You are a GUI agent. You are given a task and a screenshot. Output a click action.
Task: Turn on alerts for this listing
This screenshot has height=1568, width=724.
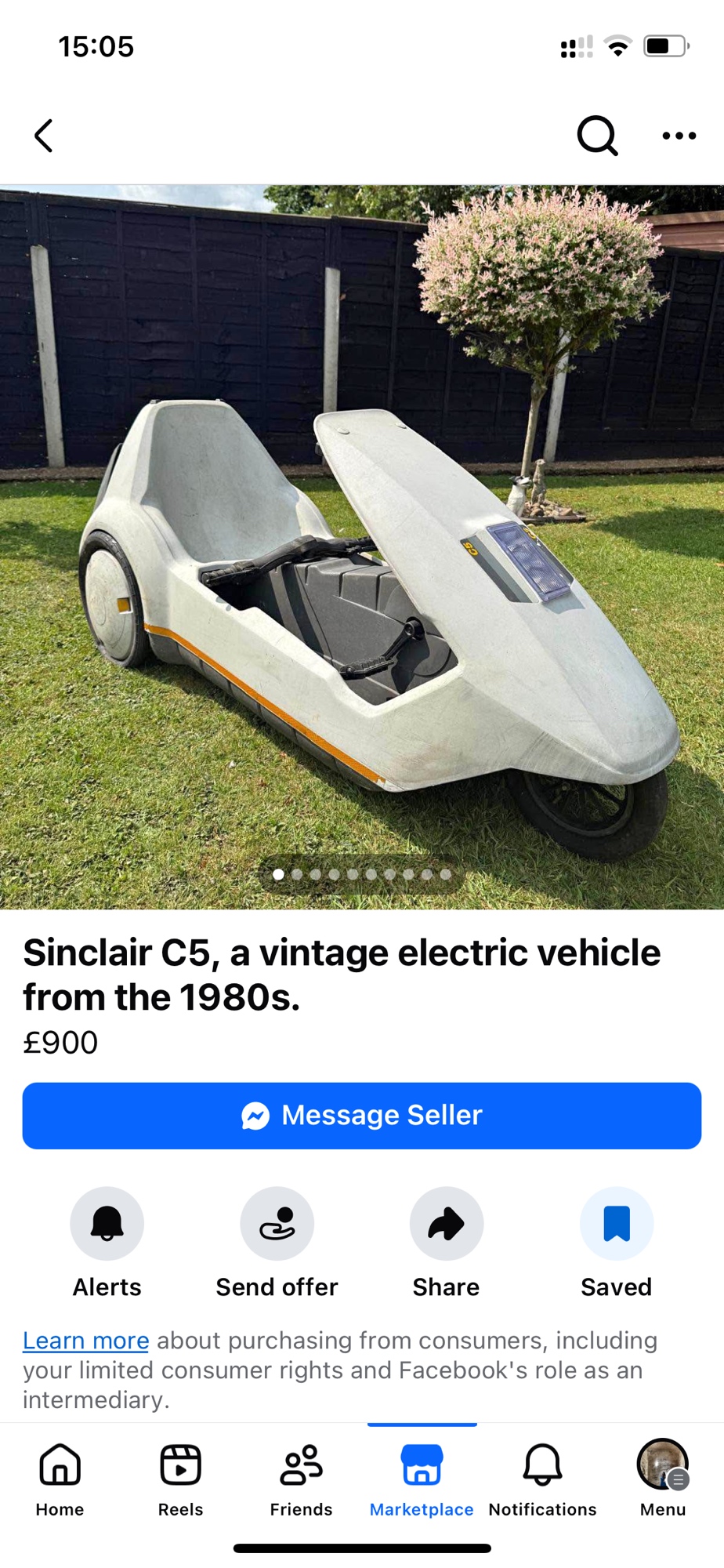tap(107, 1224)
